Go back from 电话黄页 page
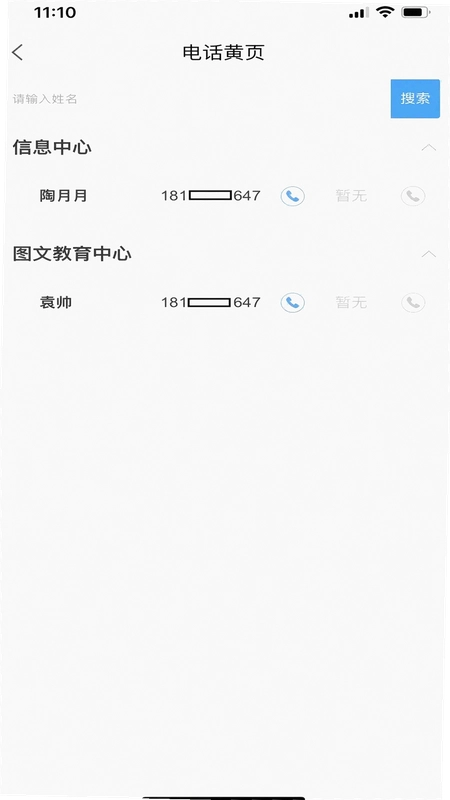450x800 pixels. [x=18, y=53]
